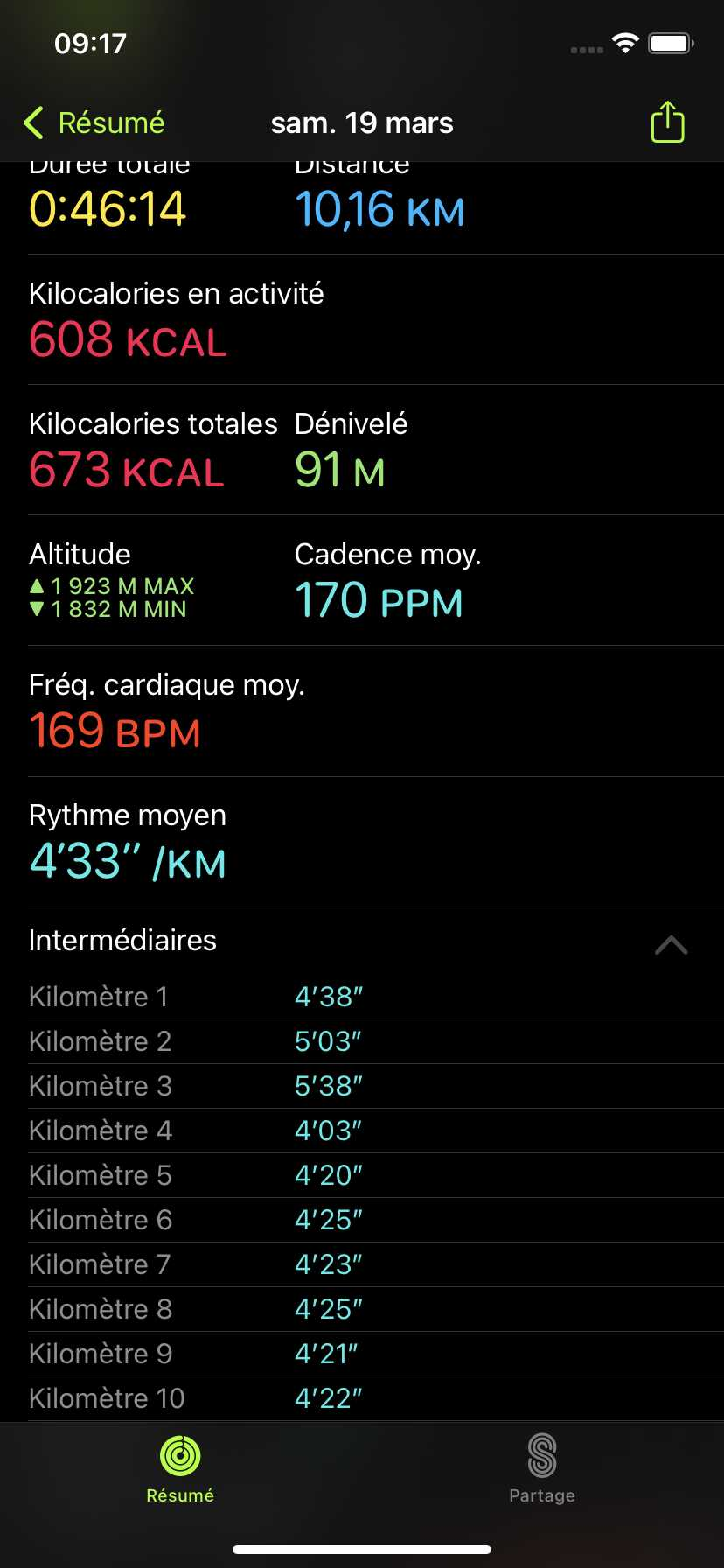Switch to the Partage tab
724x1568 pixels.
[x=542, y=1469]
